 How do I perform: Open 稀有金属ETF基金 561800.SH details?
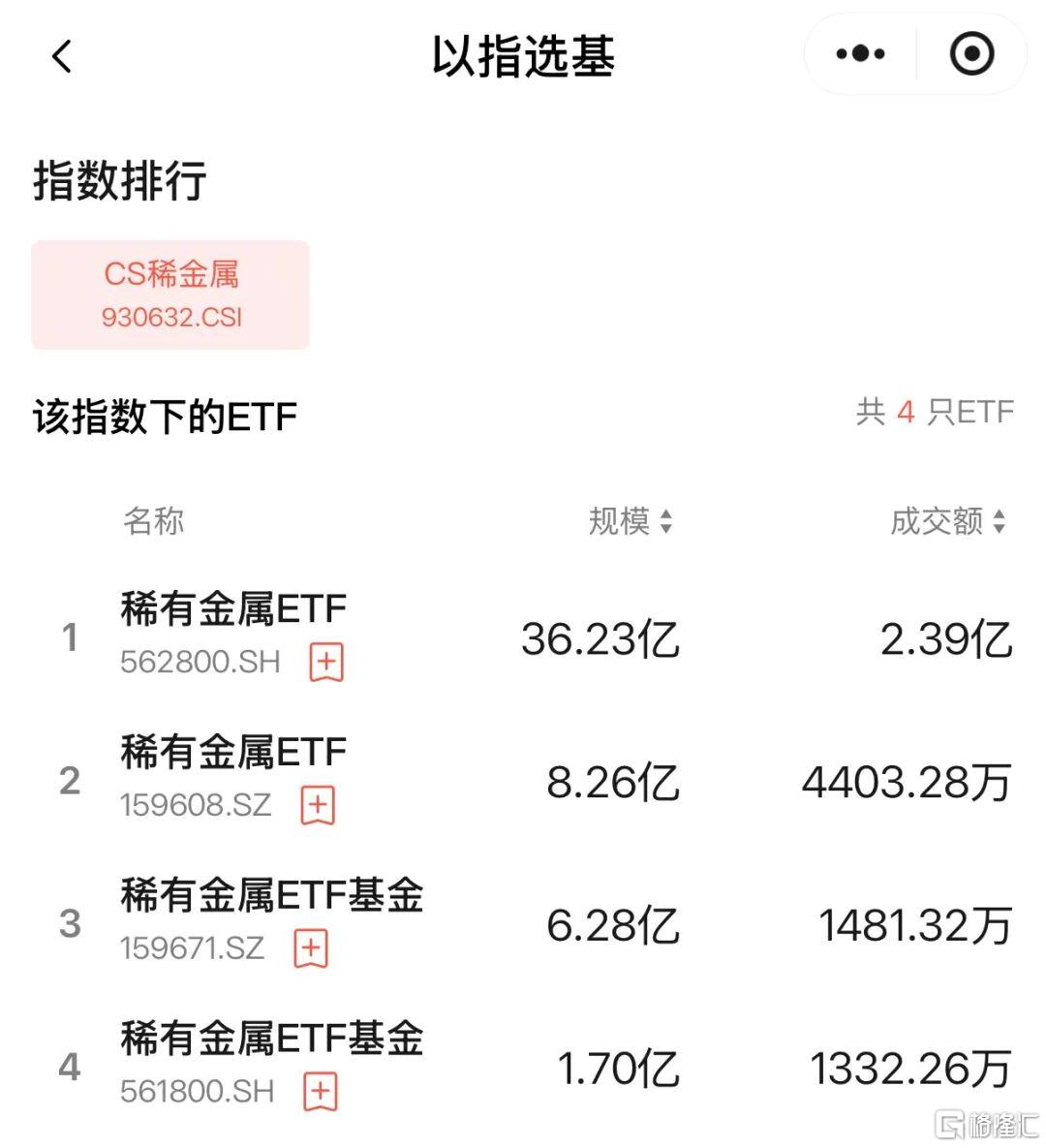(x=271, y=1039)
